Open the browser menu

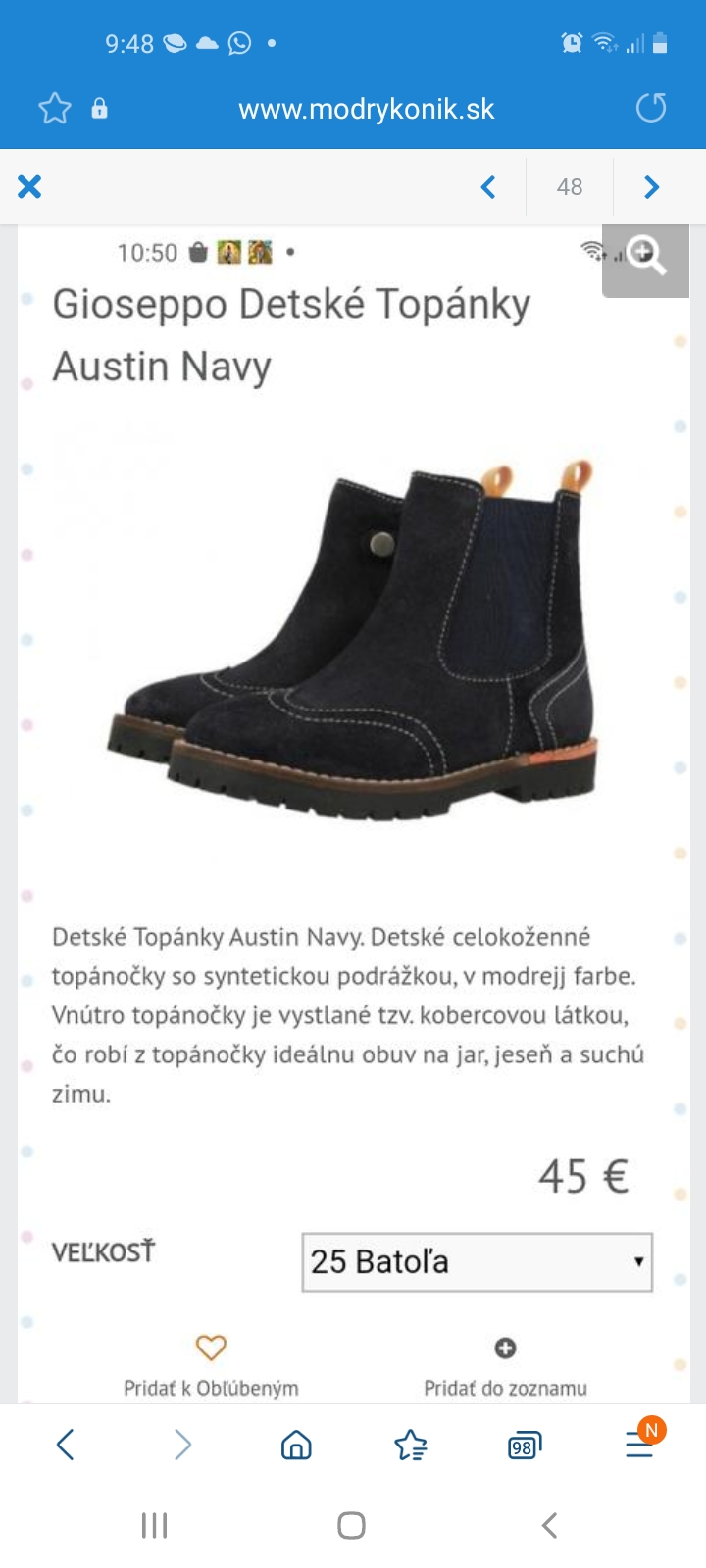(640, 1443)
